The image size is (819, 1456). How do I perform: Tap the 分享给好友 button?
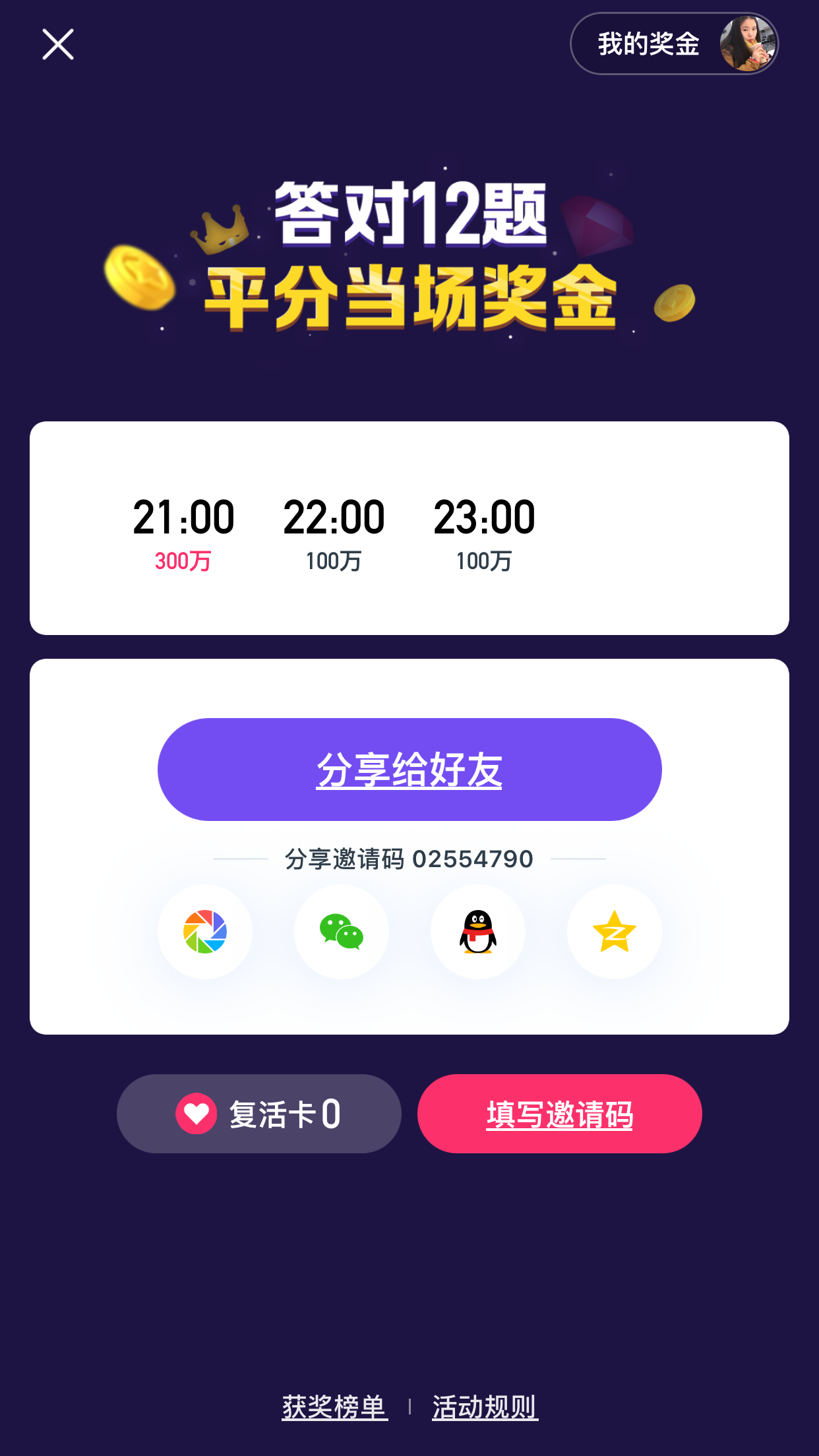409,770
